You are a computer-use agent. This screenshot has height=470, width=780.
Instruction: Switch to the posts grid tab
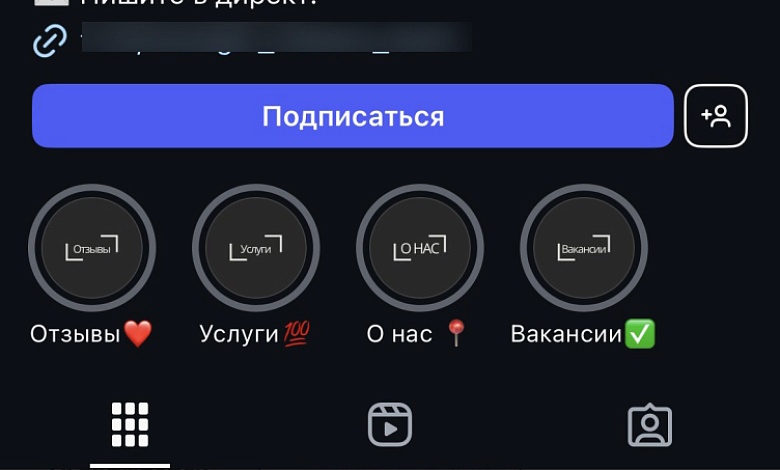click(x=130, y=425)
